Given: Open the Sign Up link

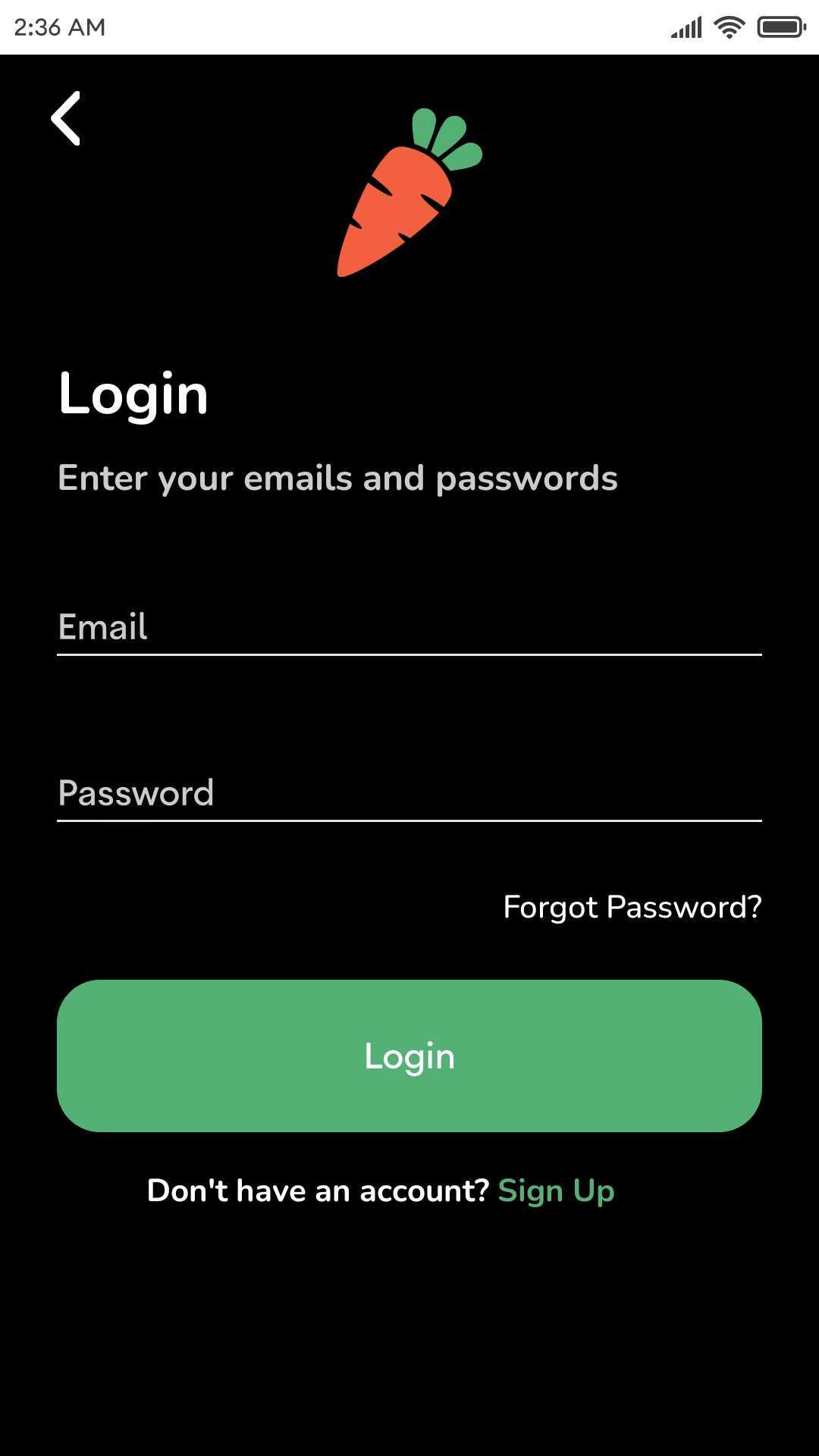Looking at the screenshot, I should point(556,1191).
